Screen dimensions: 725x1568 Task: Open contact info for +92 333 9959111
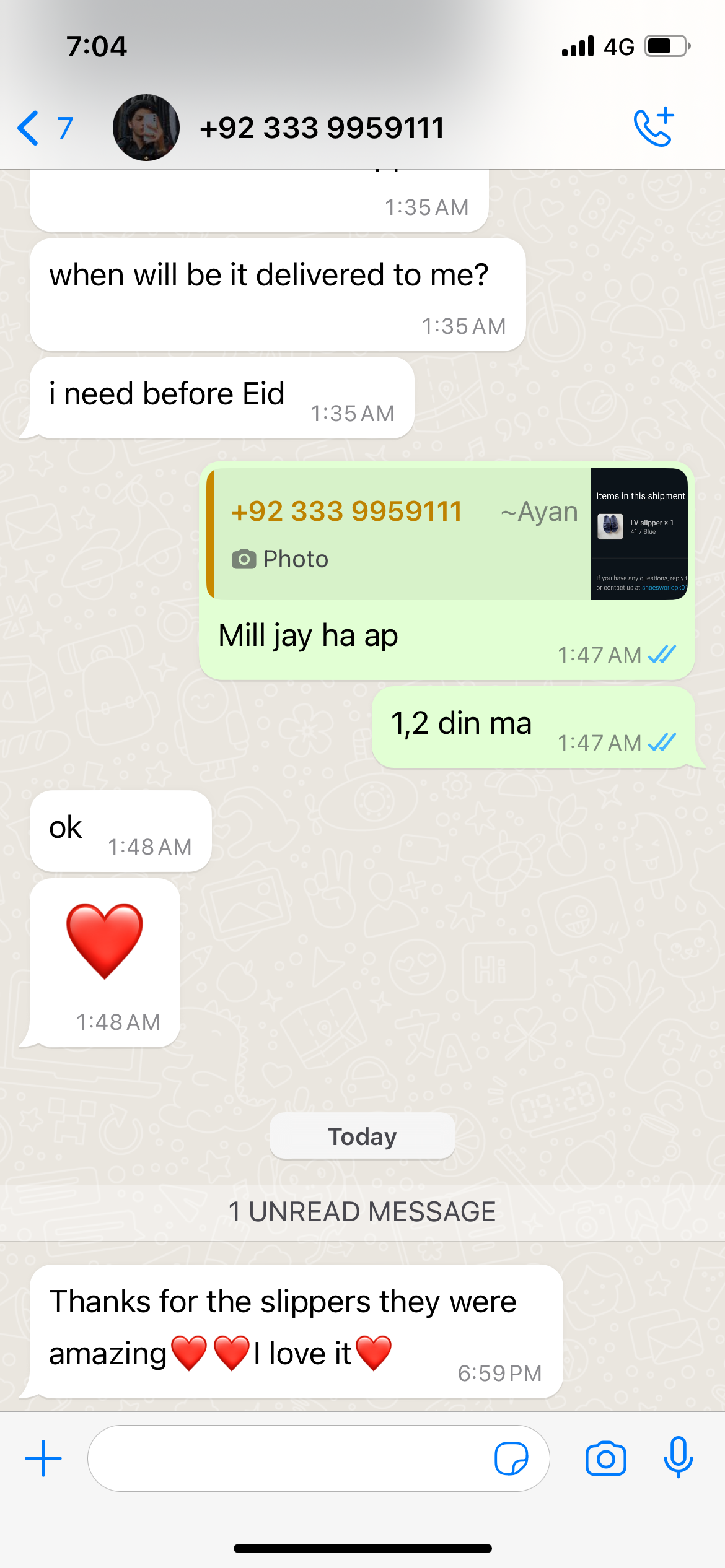click(x=322, y=128)
